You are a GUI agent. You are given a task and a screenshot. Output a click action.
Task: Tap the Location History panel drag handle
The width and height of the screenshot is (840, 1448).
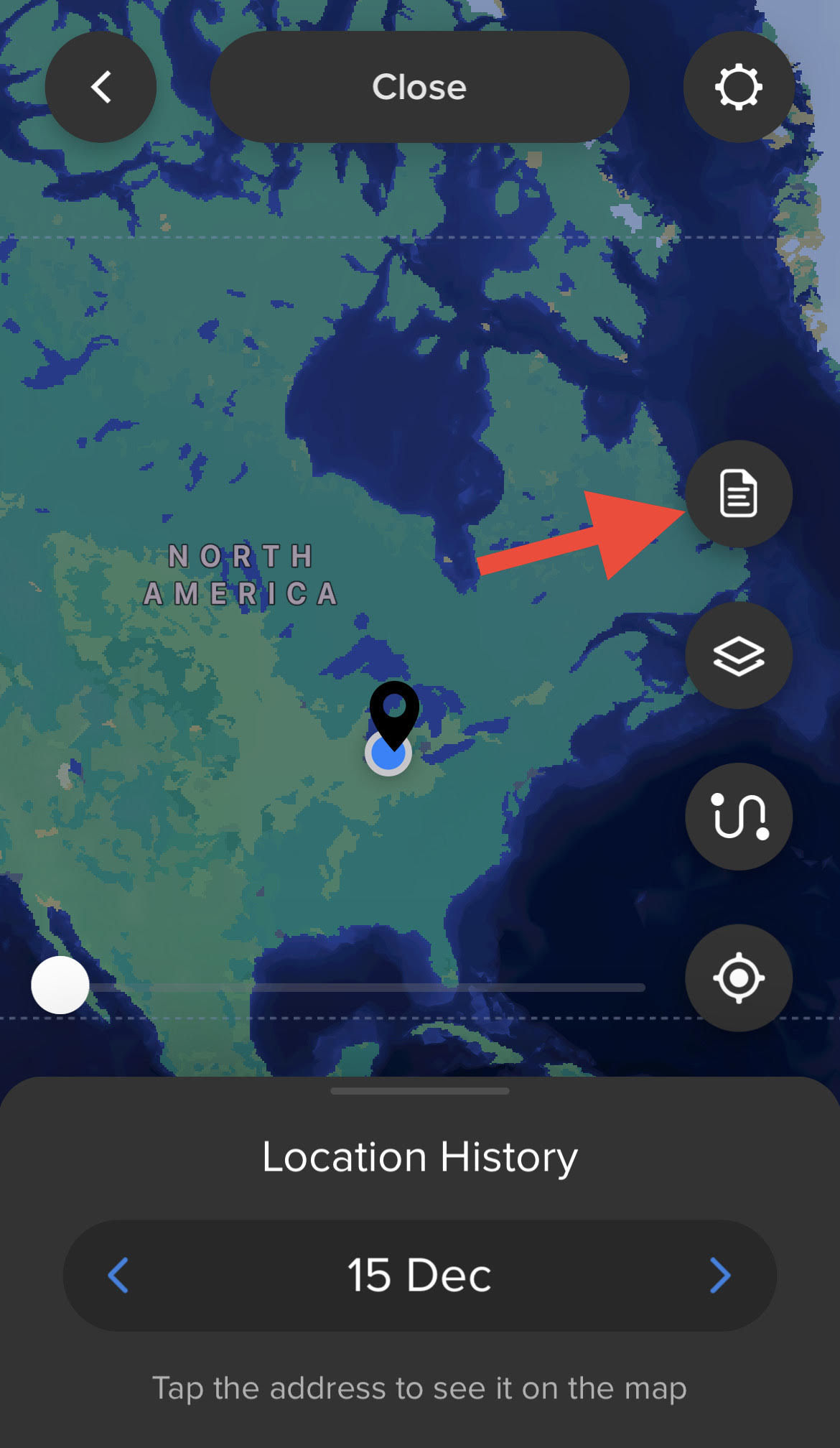point(419,1091)
